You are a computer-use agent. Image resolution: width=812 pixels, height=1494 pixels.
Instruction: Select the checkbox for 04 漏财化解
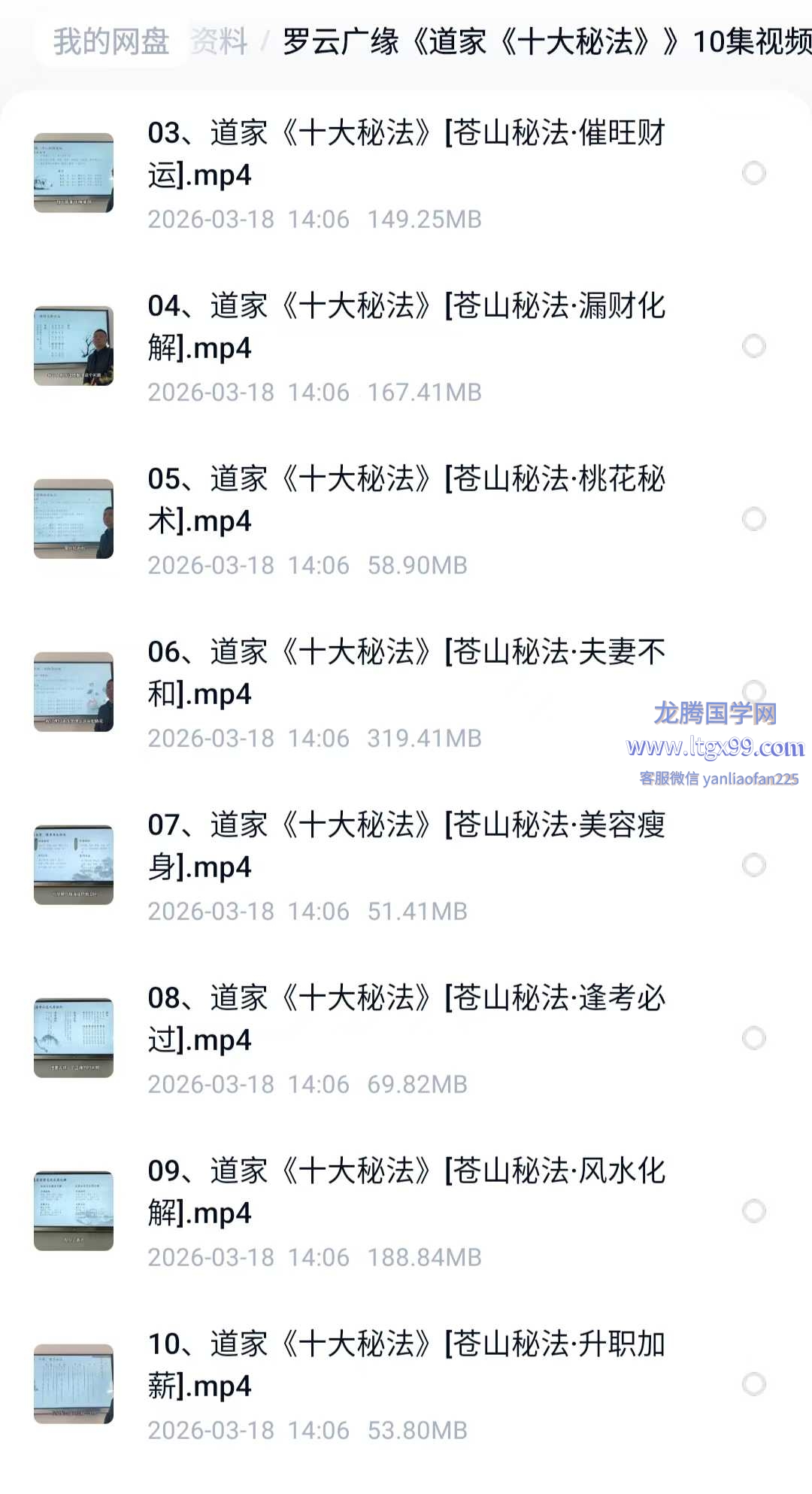(753, 346)
